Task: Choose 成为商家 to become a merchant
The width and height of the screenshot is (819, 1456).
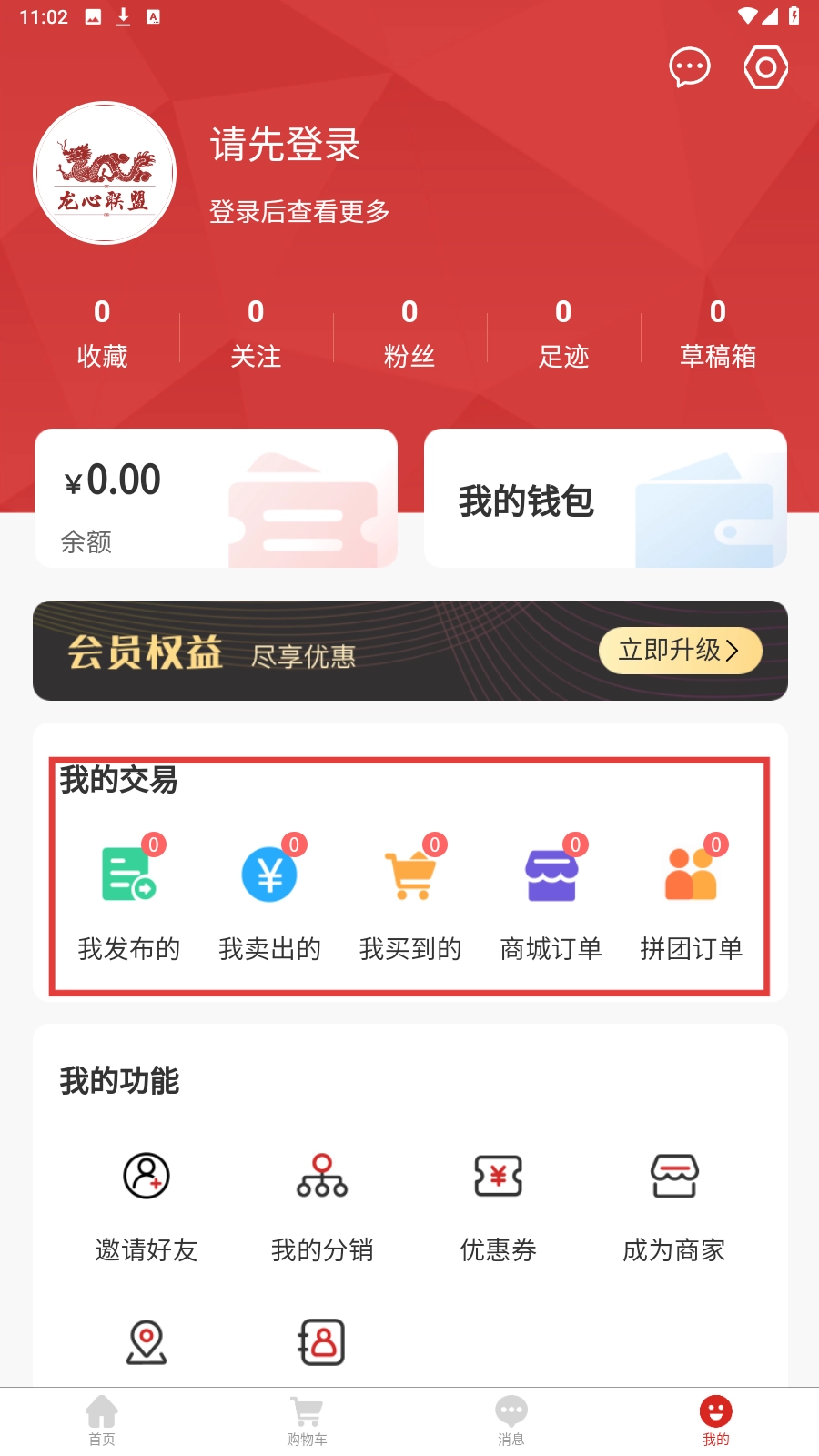Action: coord(674,1203)
